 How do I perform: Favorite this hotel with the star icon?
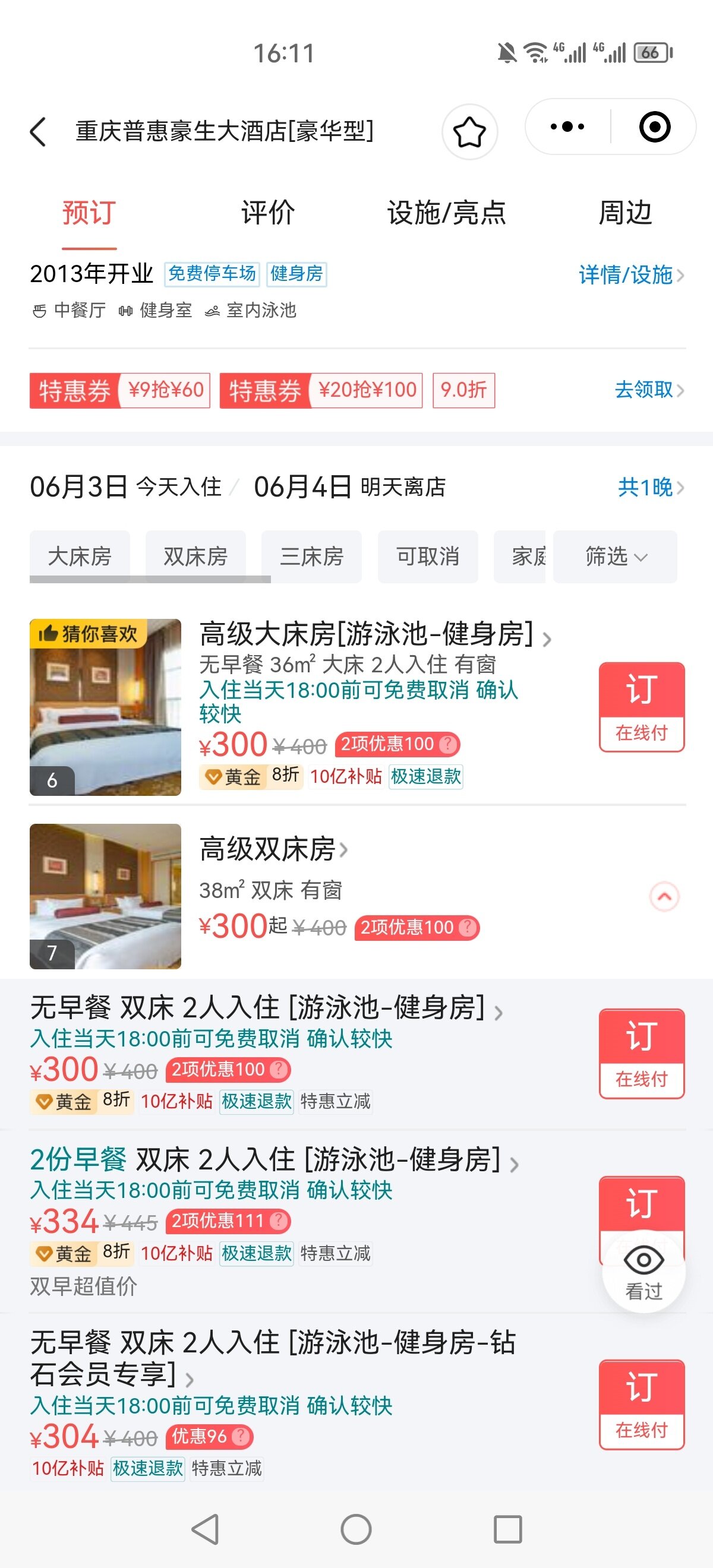[x=469, y=131]
